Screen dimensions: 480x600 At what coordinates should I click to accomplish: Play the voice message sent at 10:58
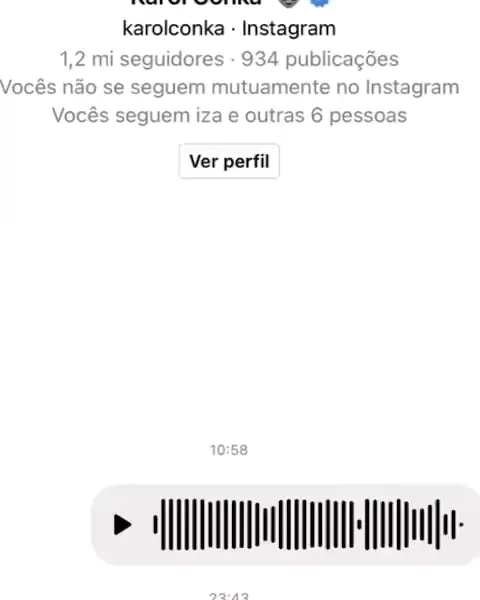point(122,525)
